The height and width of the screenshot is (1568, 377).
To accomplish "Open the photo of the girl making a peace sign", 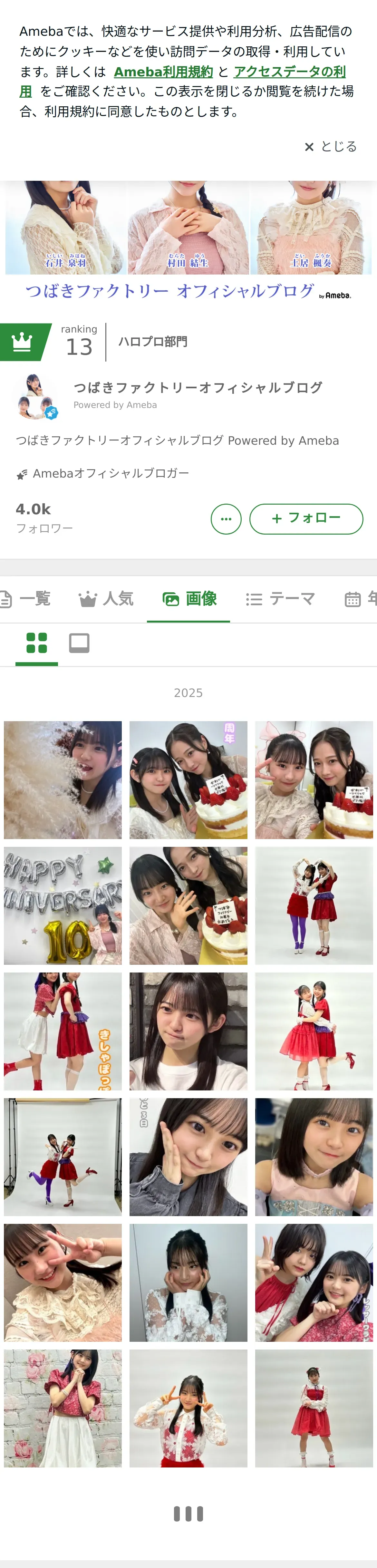I will [63, 1282].
